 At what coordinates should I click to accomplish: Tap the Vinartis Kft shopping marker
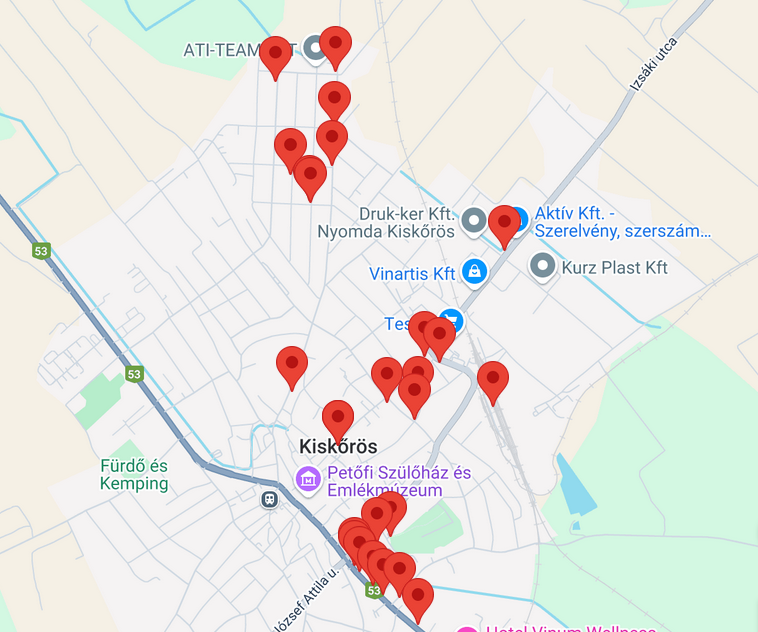(x=473, y=272)
